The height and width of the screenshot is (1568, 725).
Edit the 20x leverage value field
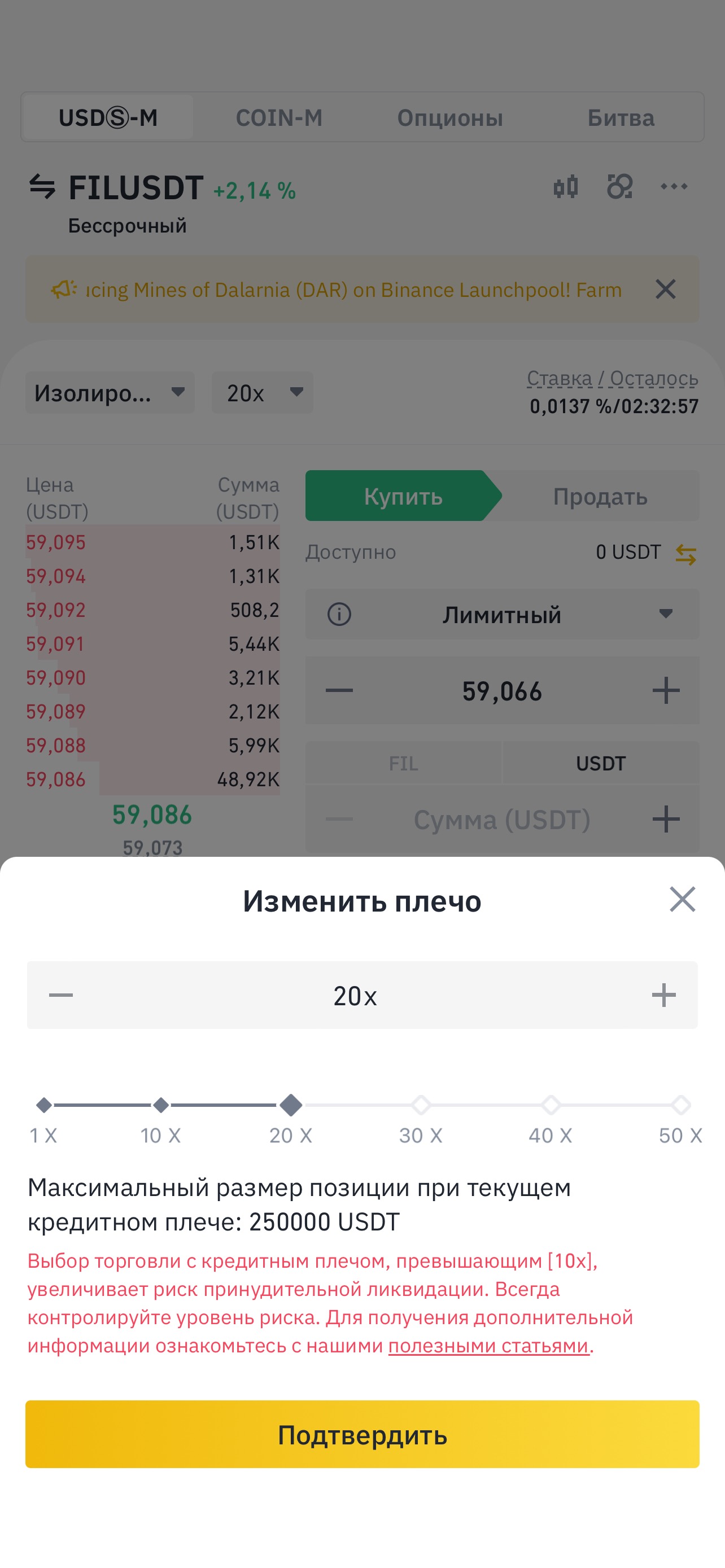[x=356, y=996]
